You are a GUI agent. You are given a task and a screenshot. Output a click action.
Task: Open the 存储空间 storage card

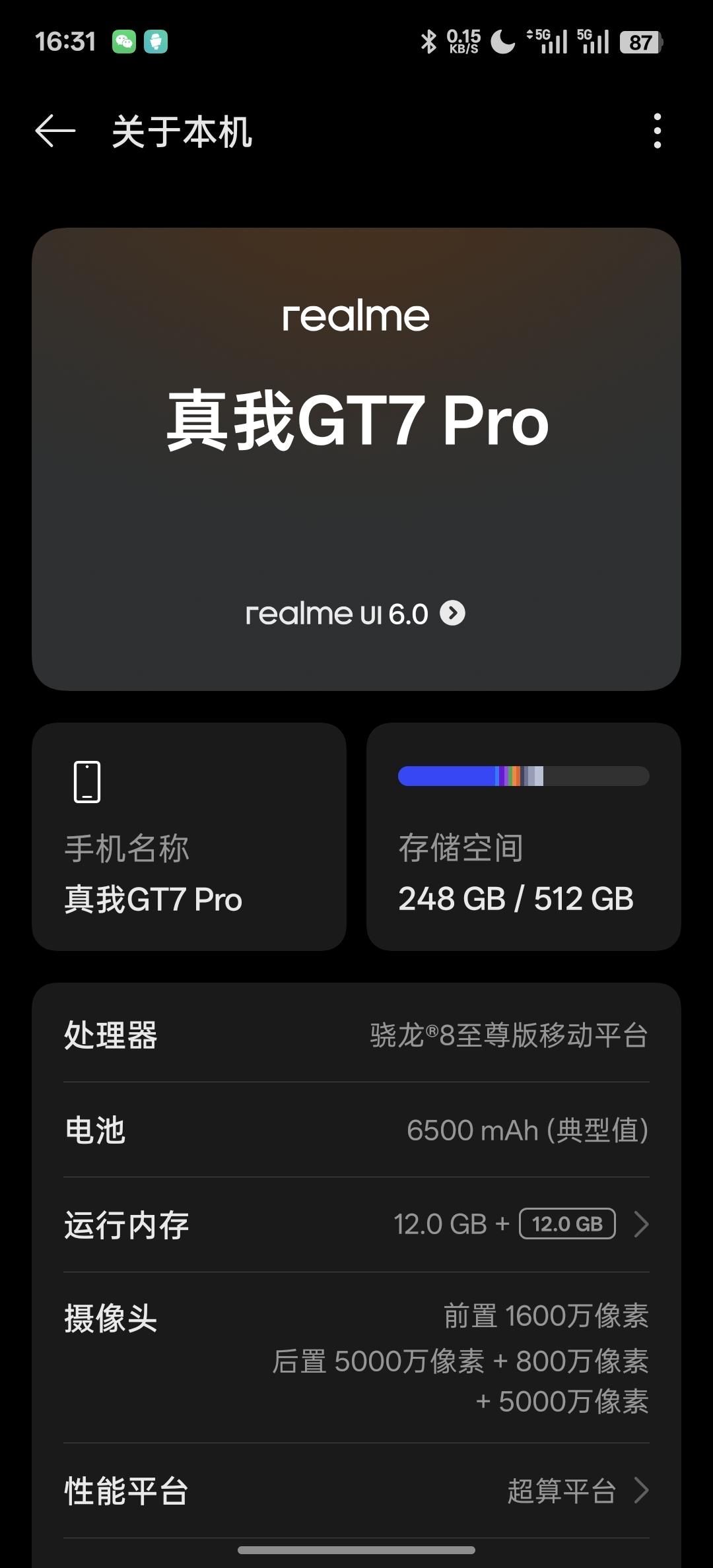524,836
